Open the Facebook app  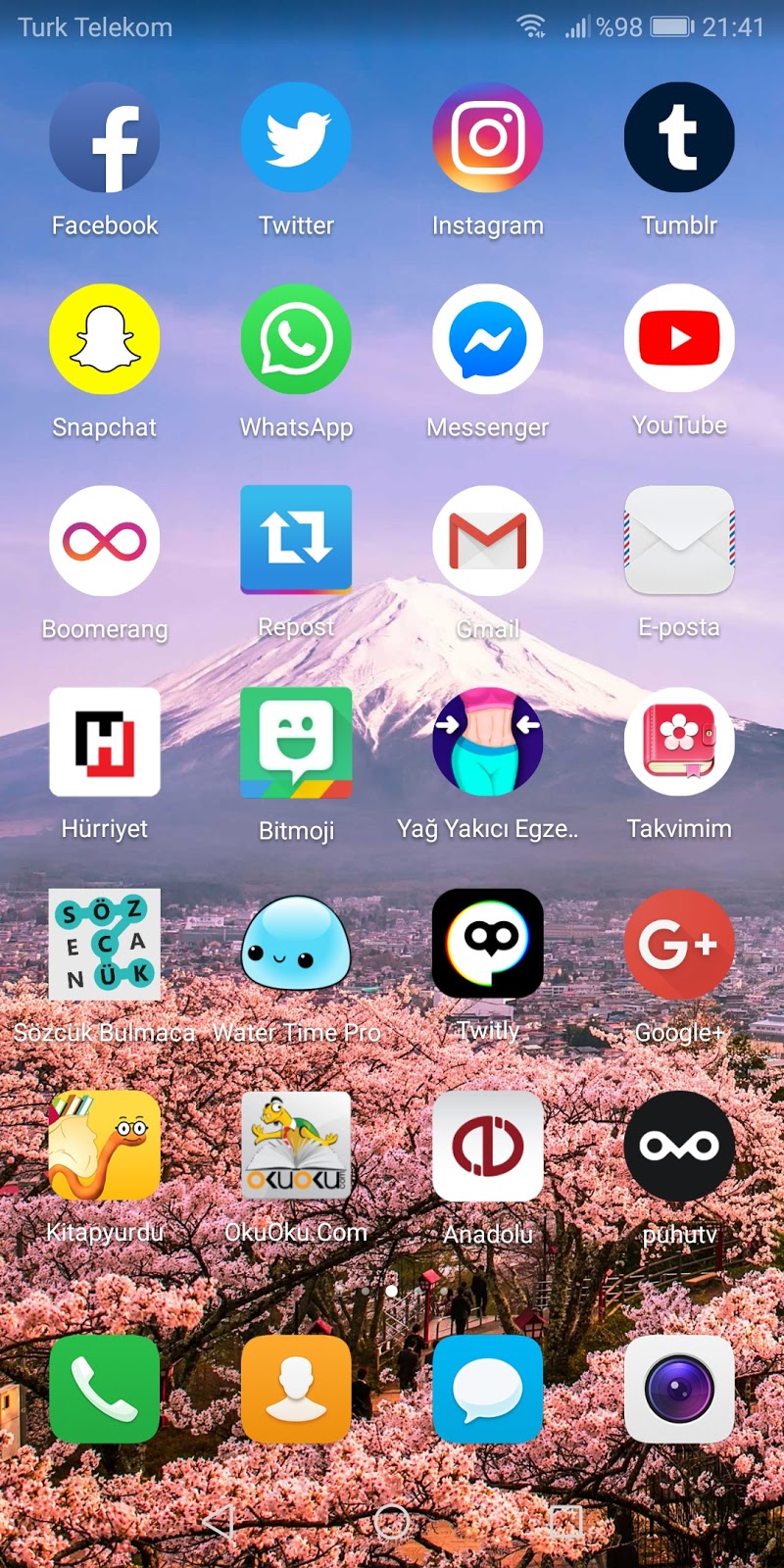[105, 138]
